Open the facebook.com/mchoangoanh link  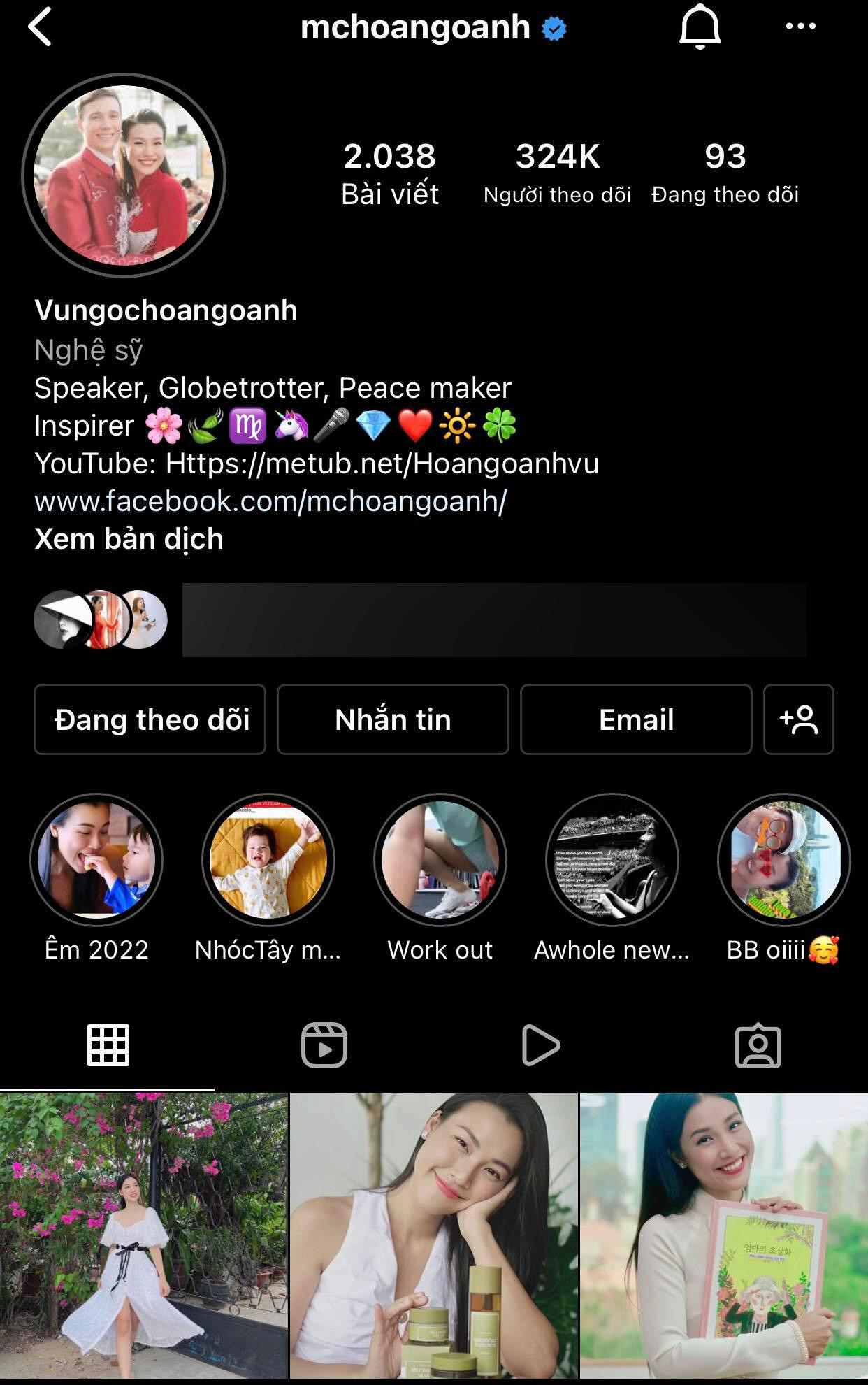[270, 501]
